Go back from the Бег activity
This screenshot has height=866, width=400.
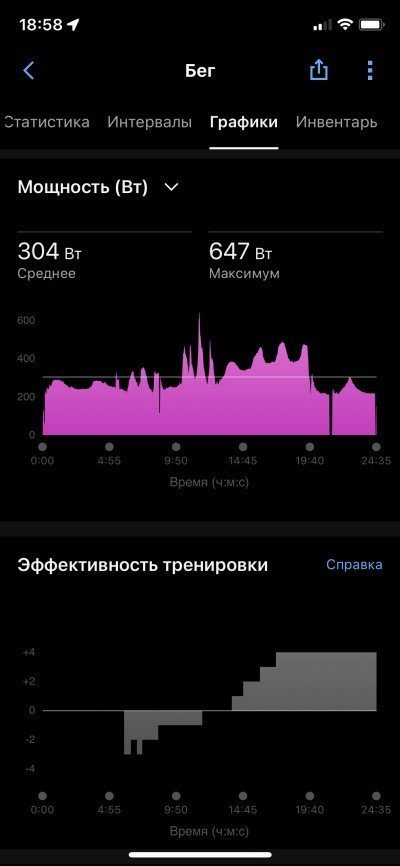tap(29, 71)
